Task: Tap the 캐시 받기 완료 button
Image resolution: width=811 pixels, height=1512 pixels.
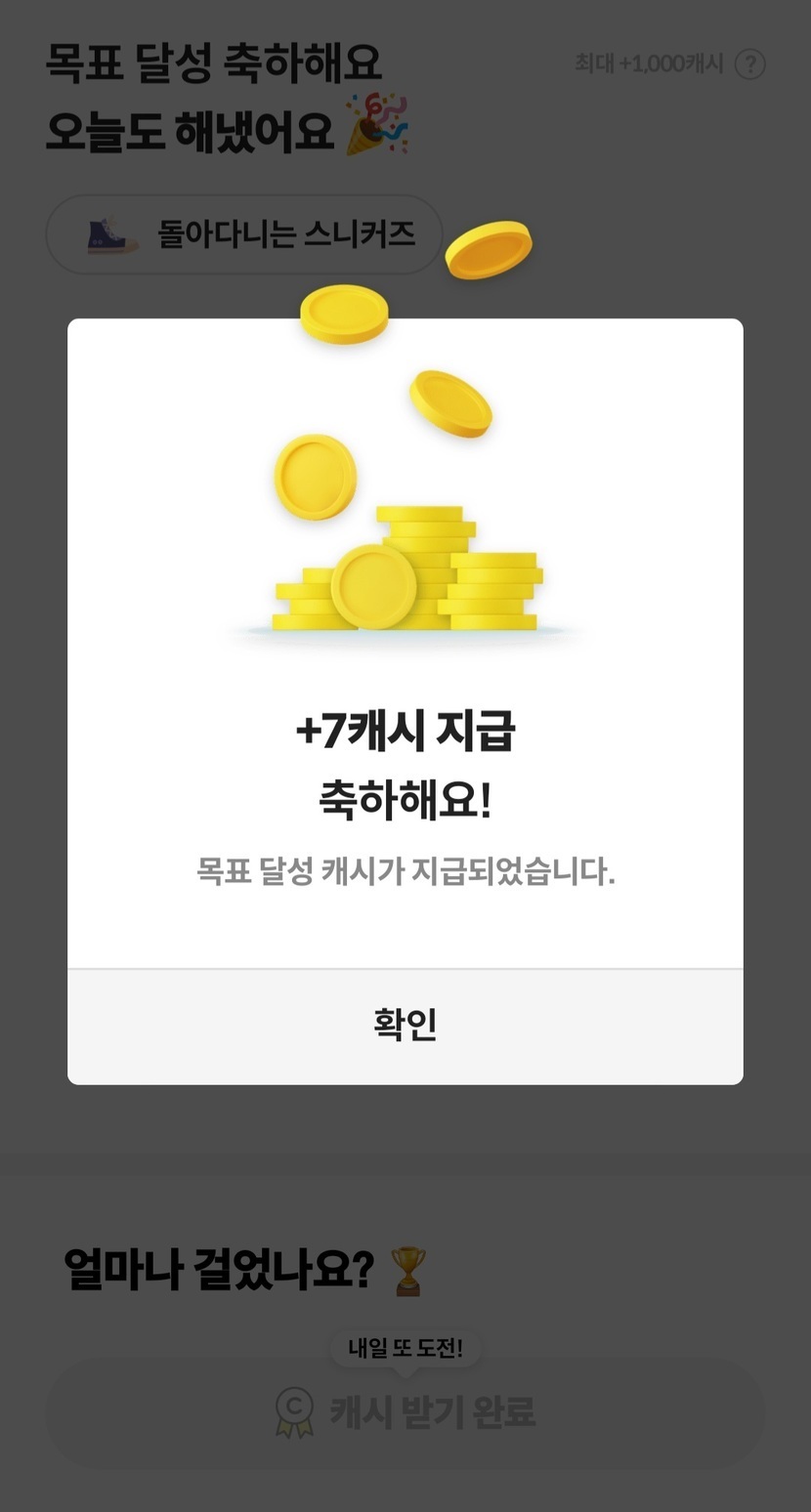Action: pyautogui.click(x=405, y=1412)
